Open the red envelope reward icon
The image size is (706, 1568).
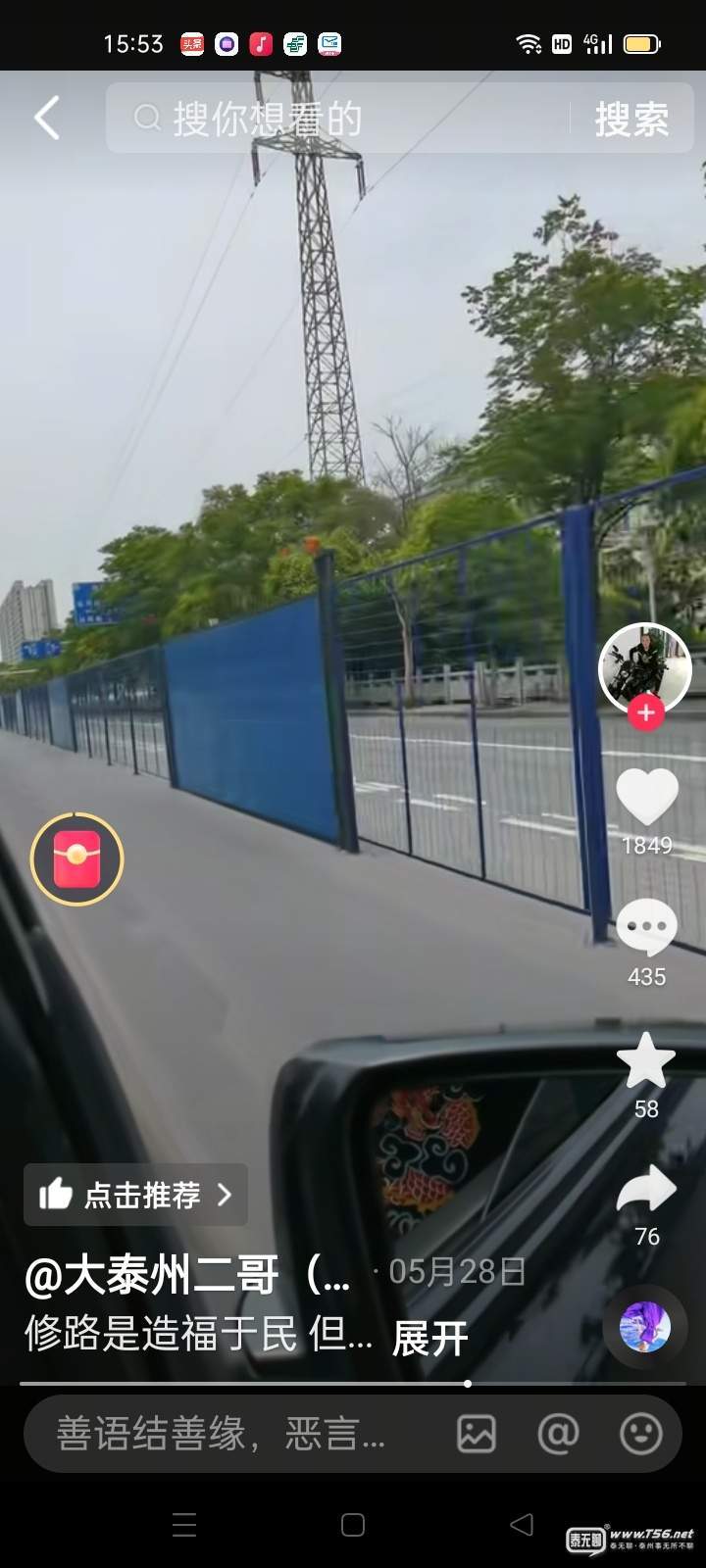click(x=76, y=859)
